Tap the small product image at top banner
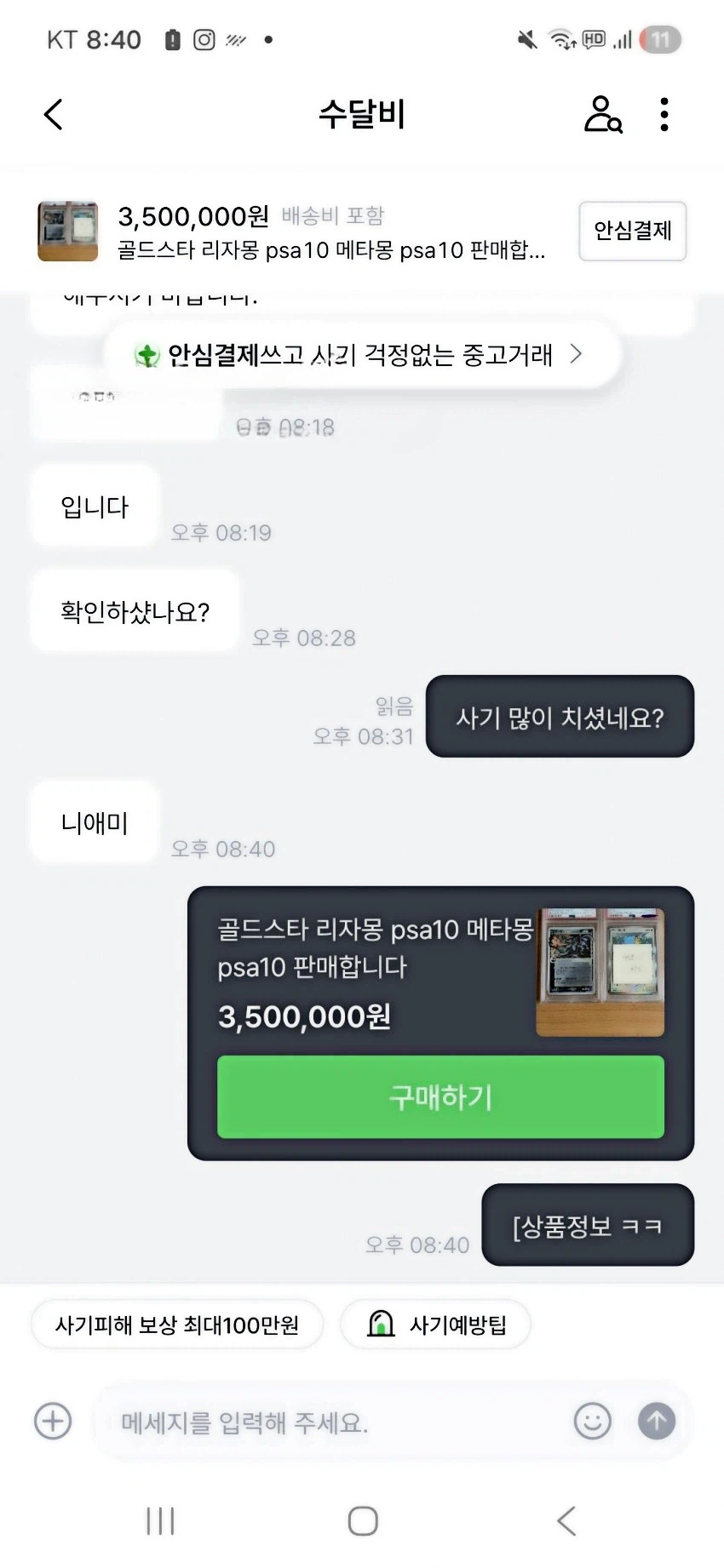Screen dimensions: 724x1568 [x=68, y=231]
